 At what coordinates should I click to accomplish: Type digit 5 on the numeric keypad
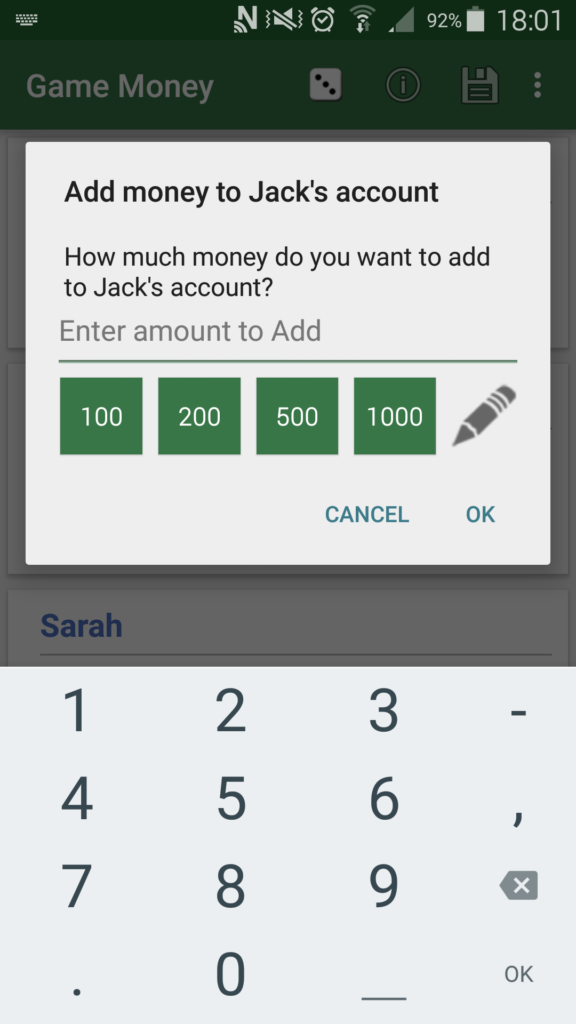pos(231,798)
